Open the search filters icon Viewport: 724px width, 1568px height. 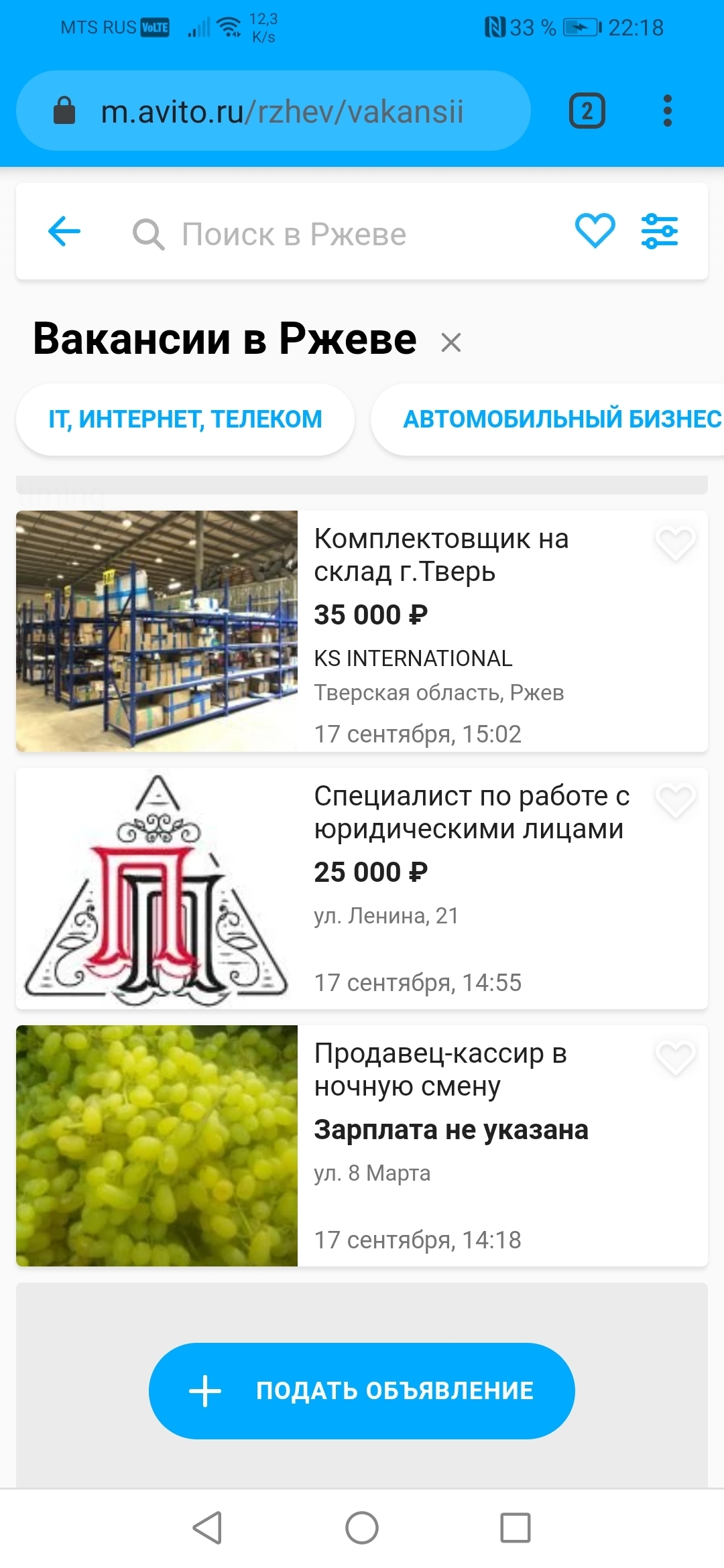click(660, 231)
